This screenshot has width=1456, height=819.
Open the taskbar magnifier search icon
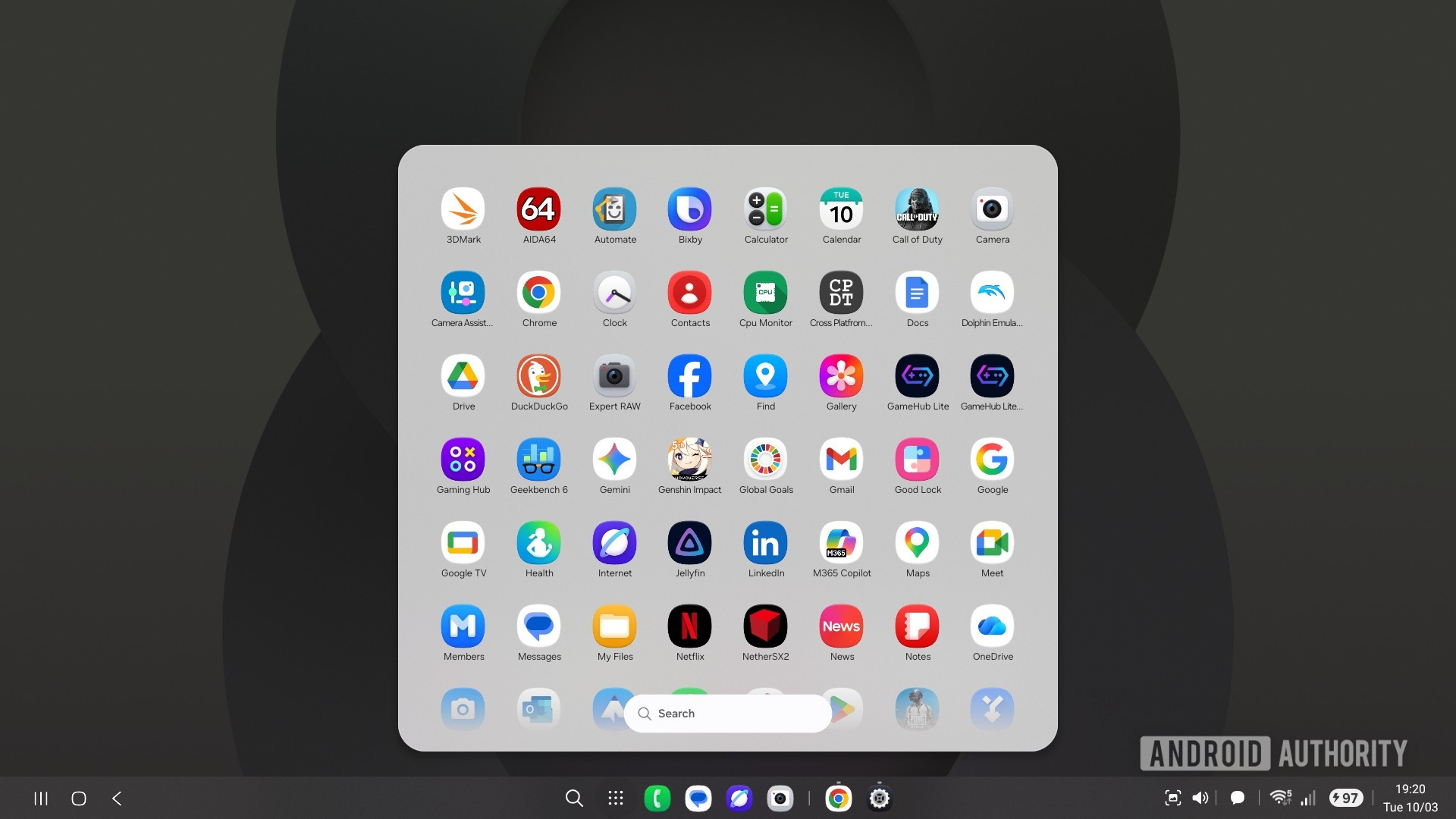574,798
